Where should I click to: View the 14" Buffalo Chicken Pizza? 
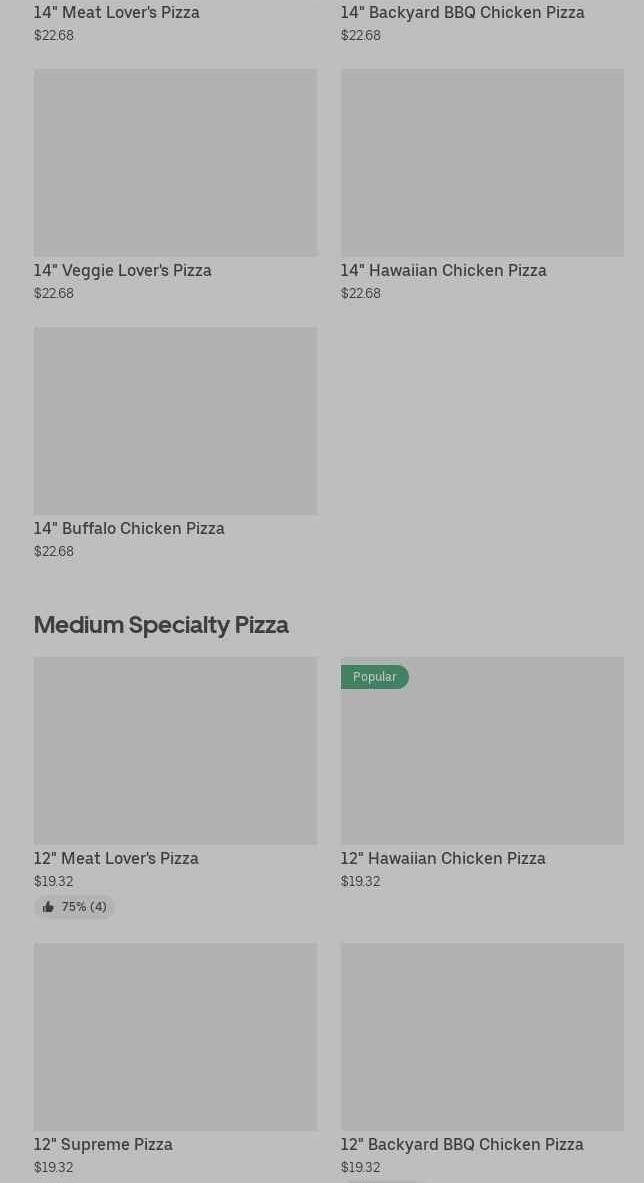pyautogui.click(x=175, y=444)
